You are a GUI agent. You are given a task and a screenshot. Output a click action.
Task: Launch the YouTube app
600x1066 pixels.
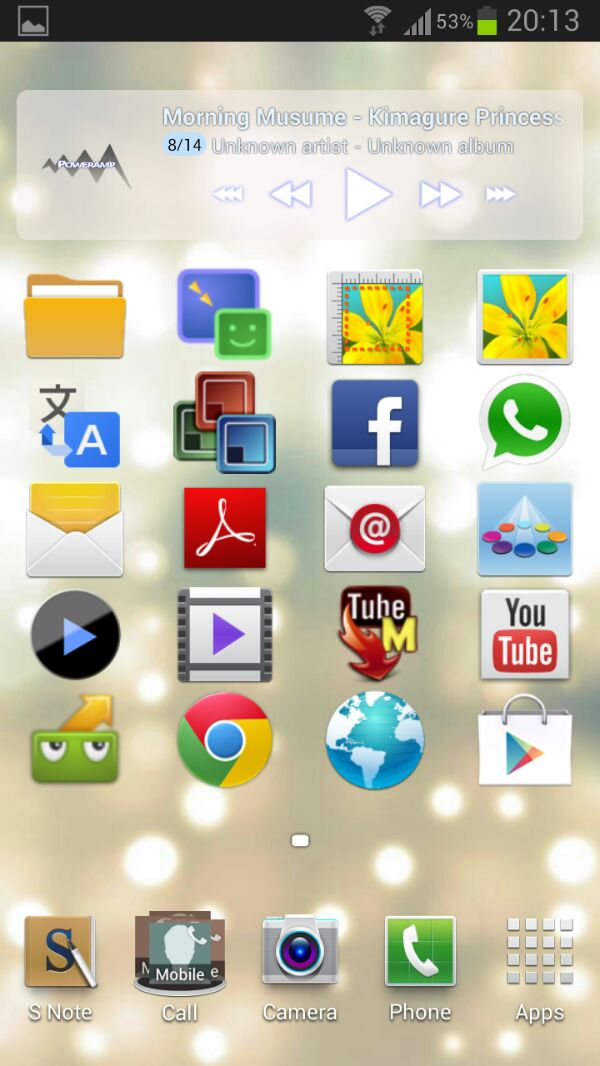click(x=525, y=634)
